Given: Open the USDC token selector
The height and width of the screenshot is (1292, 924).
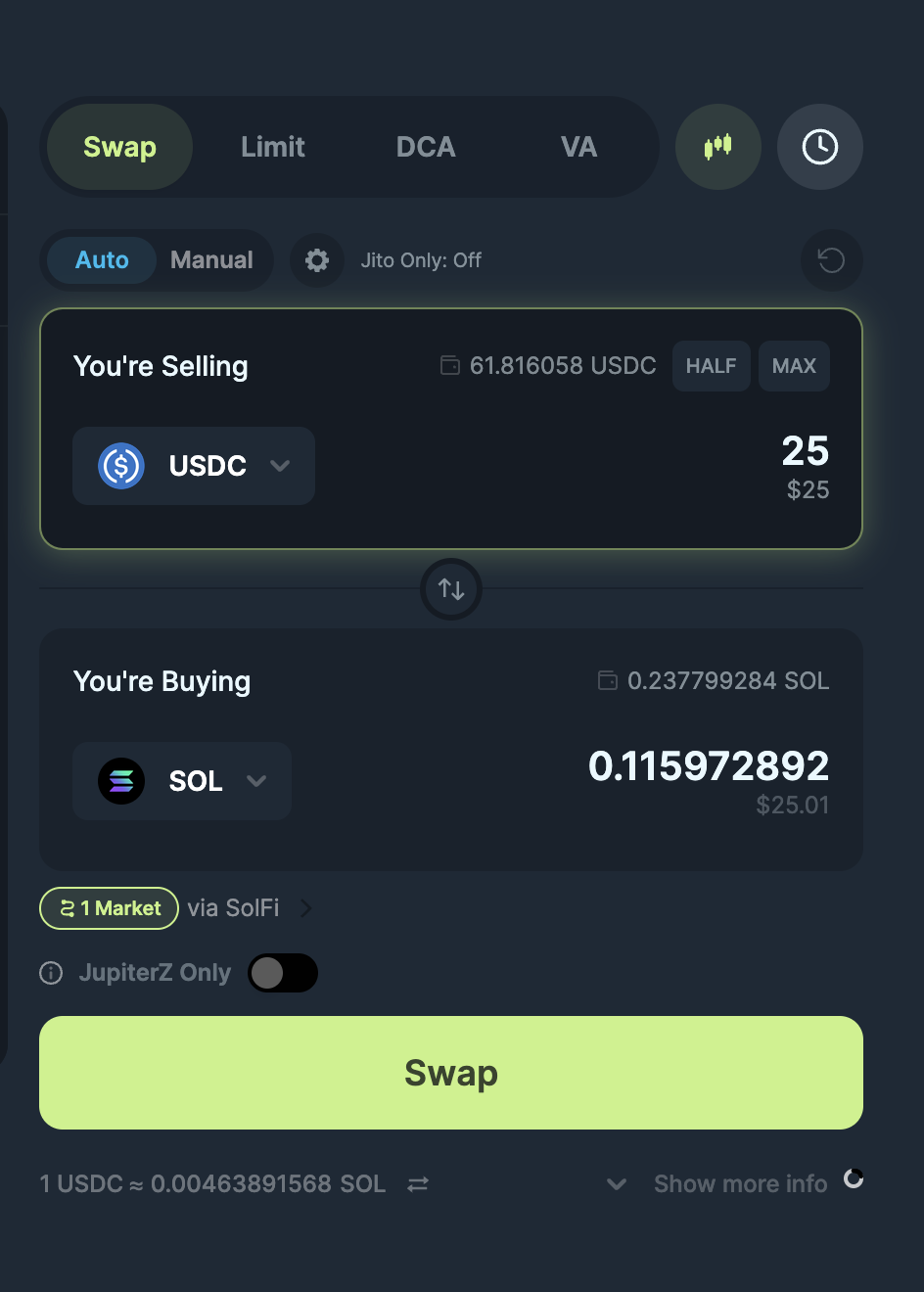Looking at the screenshot, I should pos(194,466).
